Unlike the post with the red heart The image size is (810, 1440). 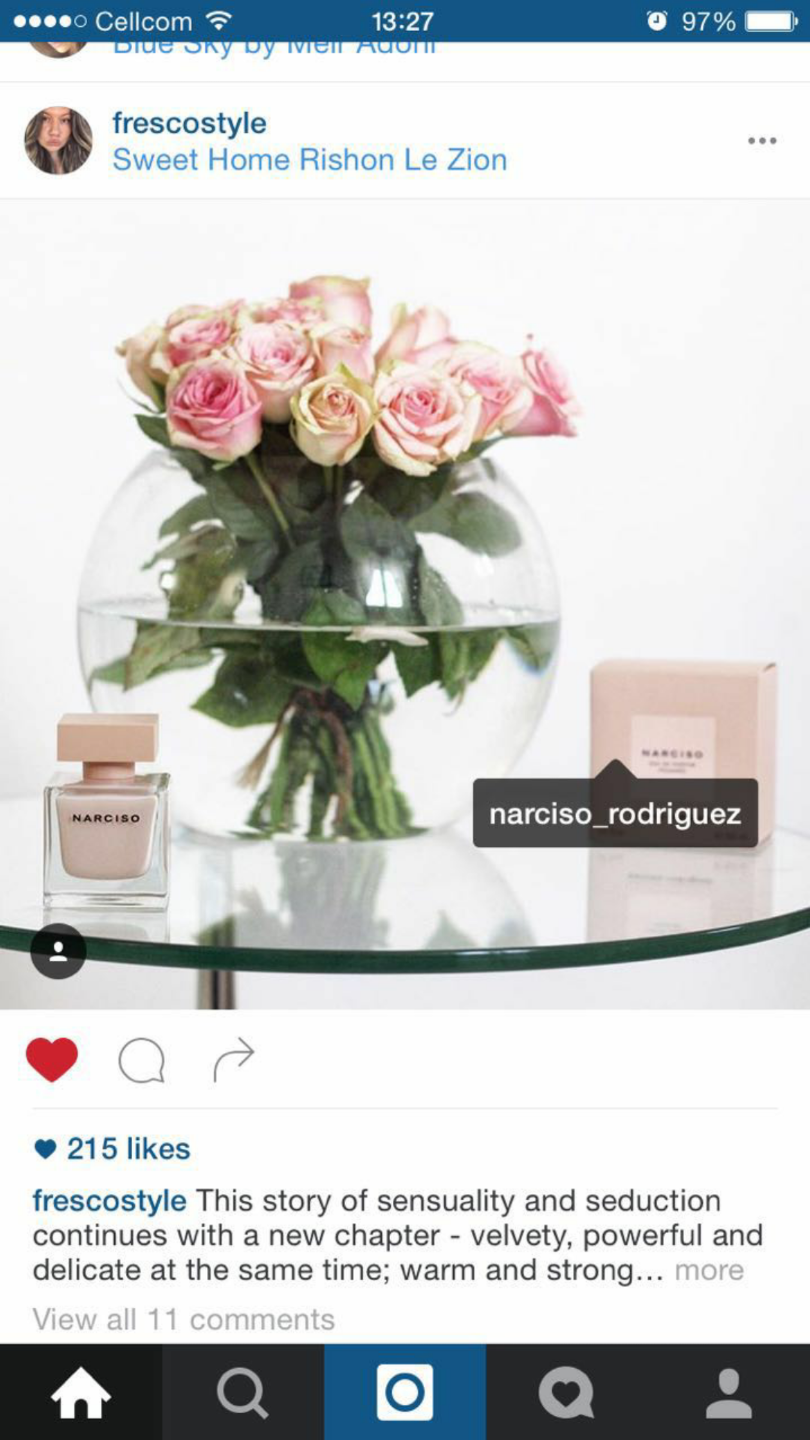[52, 1059]
